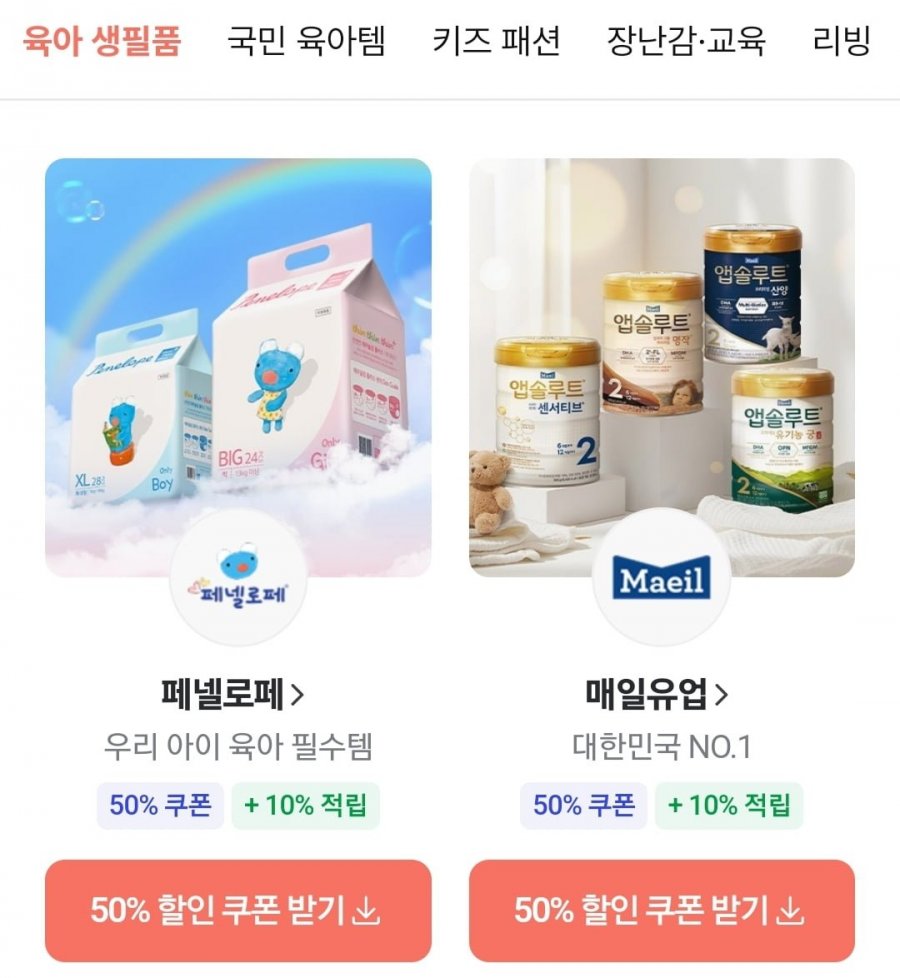Select the 장난감·교육 tab

tap(686, 42)
